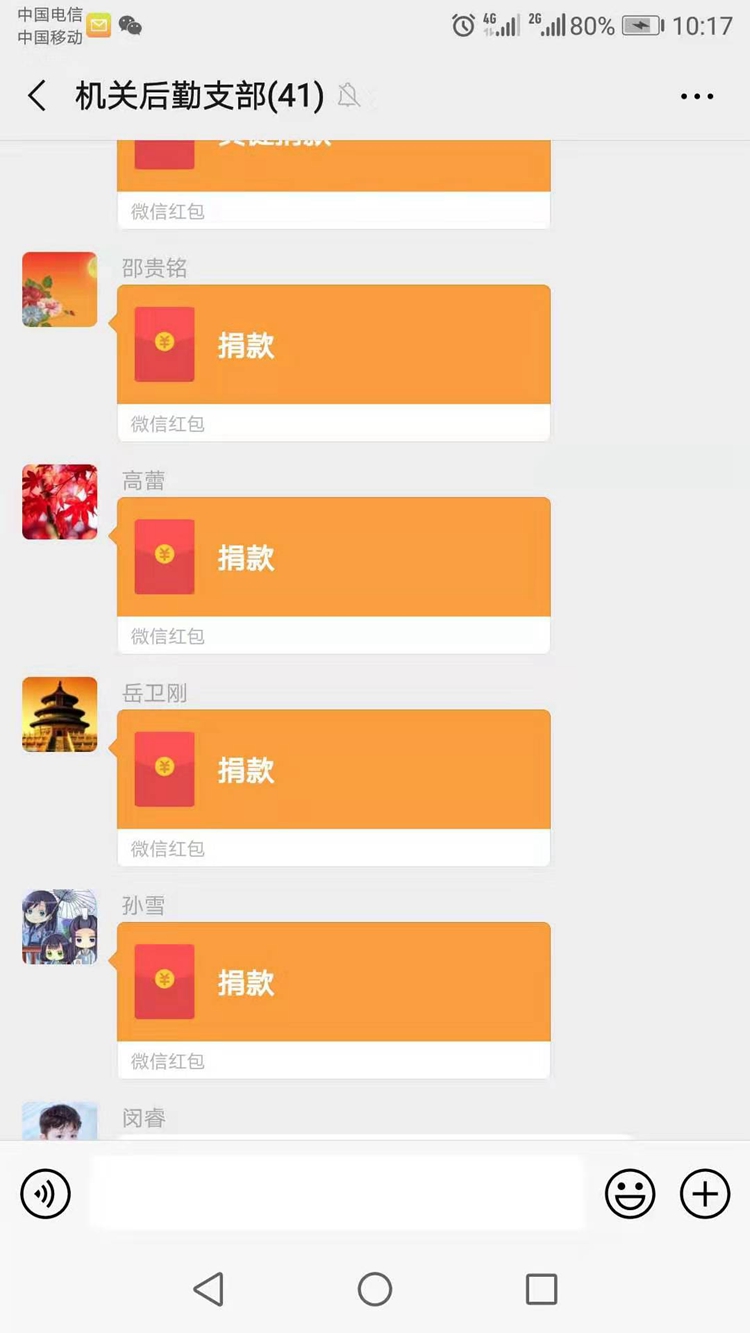The width and height of the screenshot is (750, 1333).
Task: Open 高蕾's 捐款 red packet
Action: pos(333,557)
